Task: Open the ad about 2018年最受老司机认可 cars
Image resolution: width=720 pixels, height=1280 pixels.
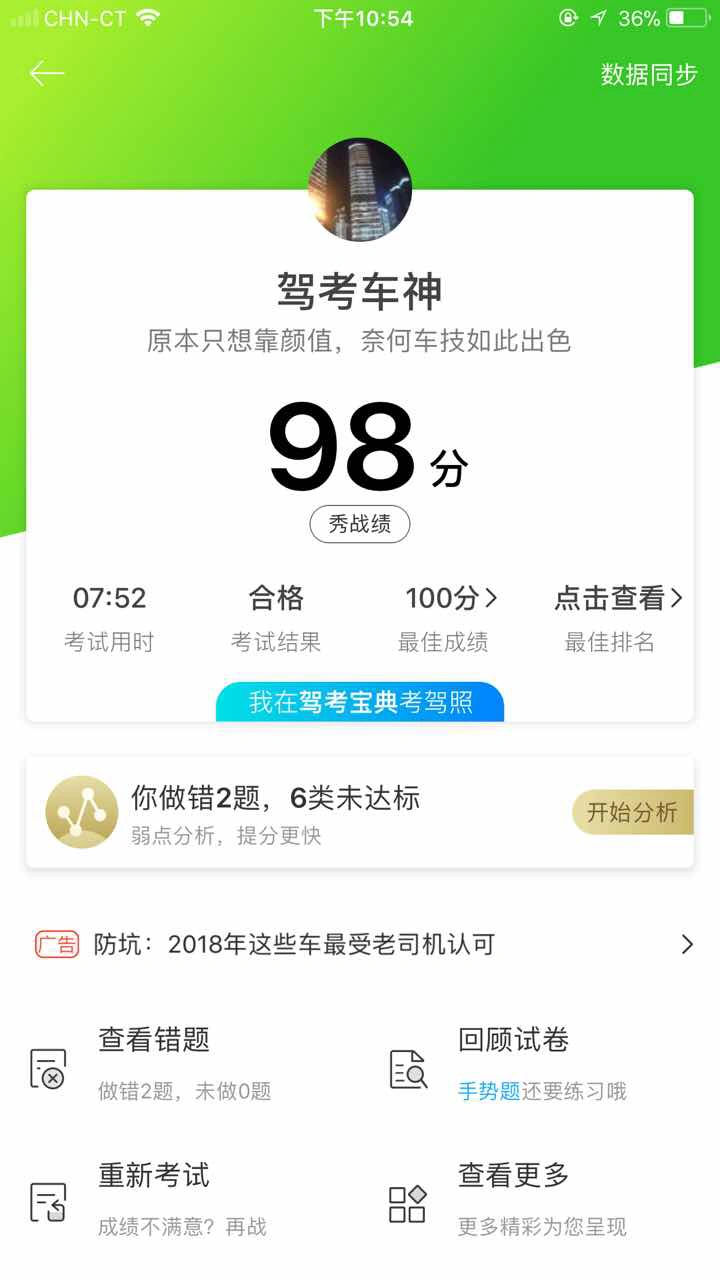Action: [x=360, y=944]
